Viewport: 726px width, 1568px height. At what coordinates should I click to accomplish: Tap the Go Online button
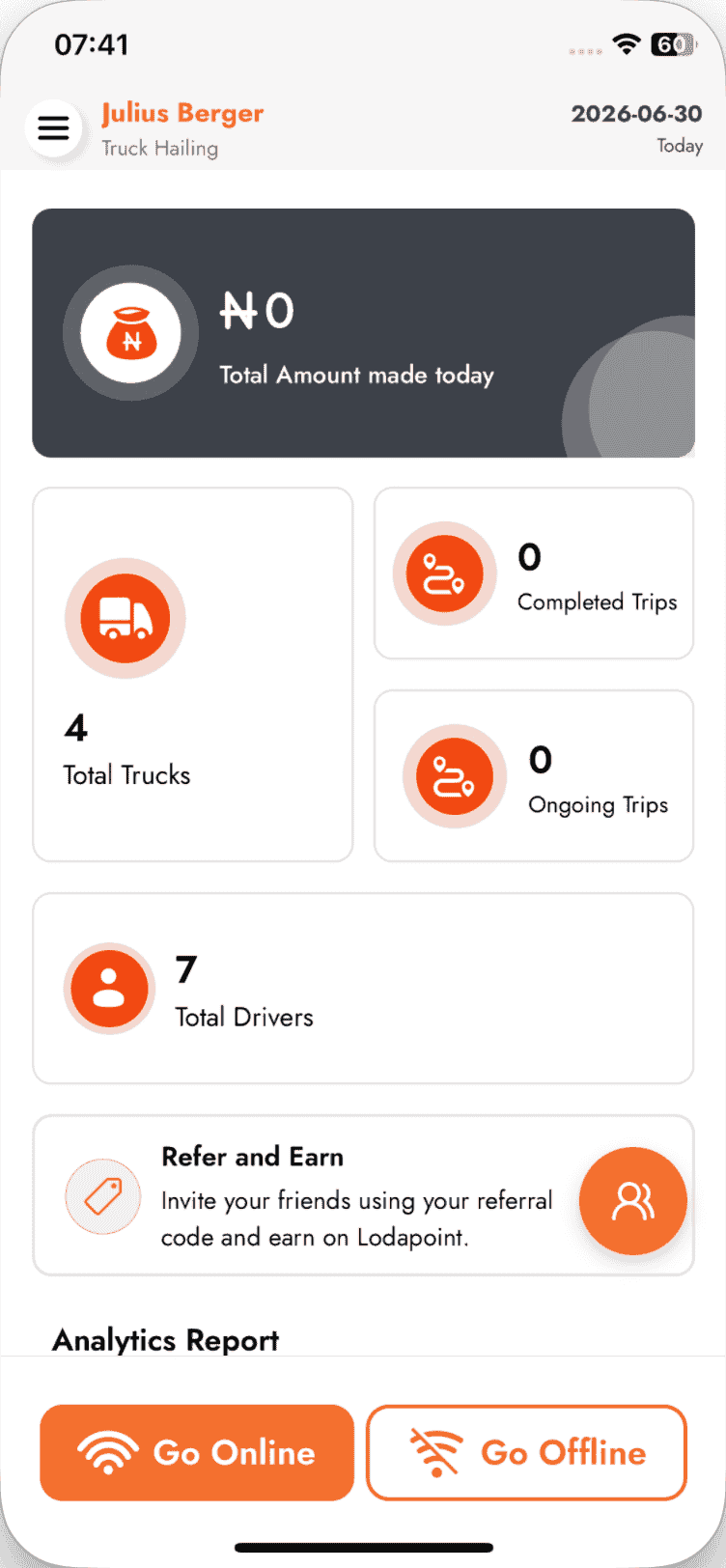click(197, 1452)
